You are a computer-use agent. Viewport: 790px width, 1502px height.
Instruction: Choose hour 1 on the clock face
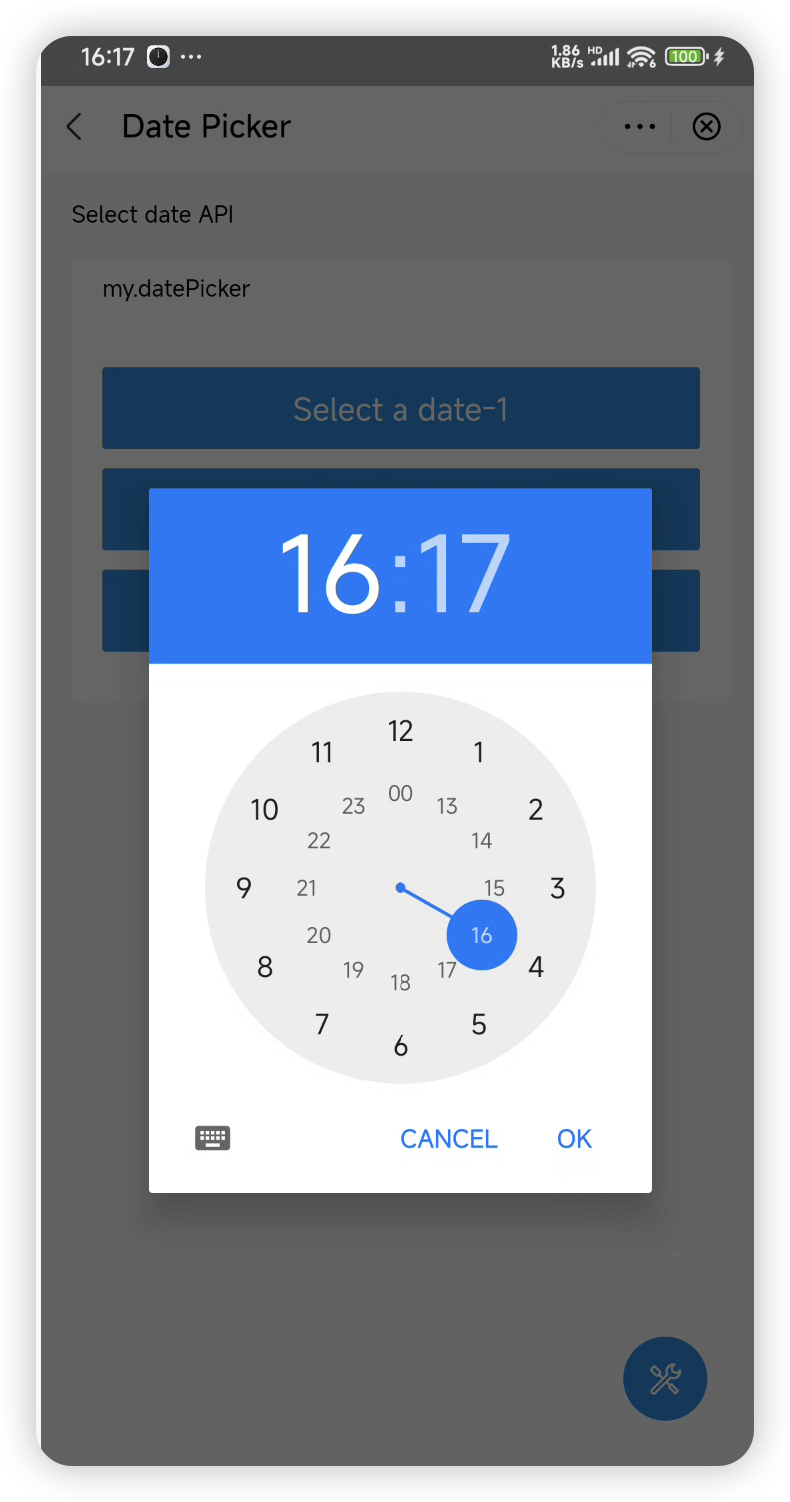(479, 752)
